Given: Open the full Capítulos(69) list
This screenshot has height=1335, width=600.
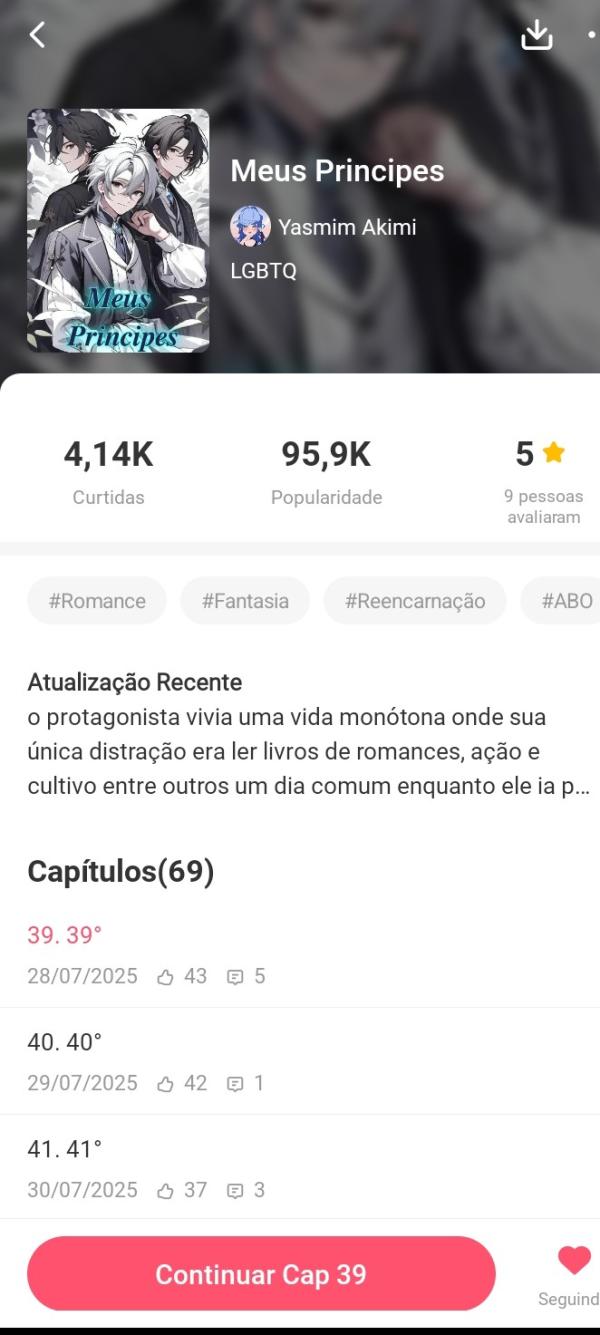Looking at the screenshot, I should (x=120, y=871).
